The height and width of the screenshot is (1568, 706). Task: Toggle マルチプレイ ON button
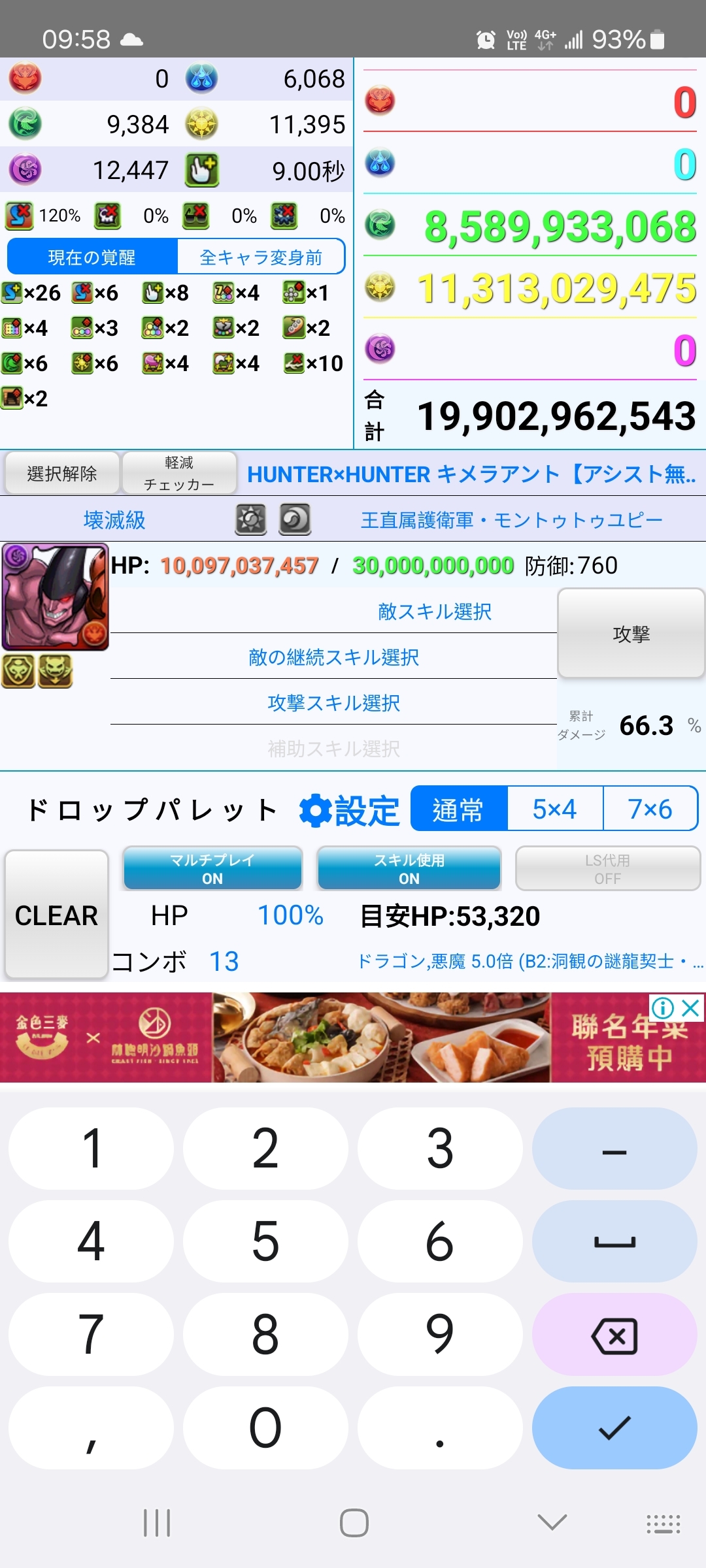click(x=212, y=869)
